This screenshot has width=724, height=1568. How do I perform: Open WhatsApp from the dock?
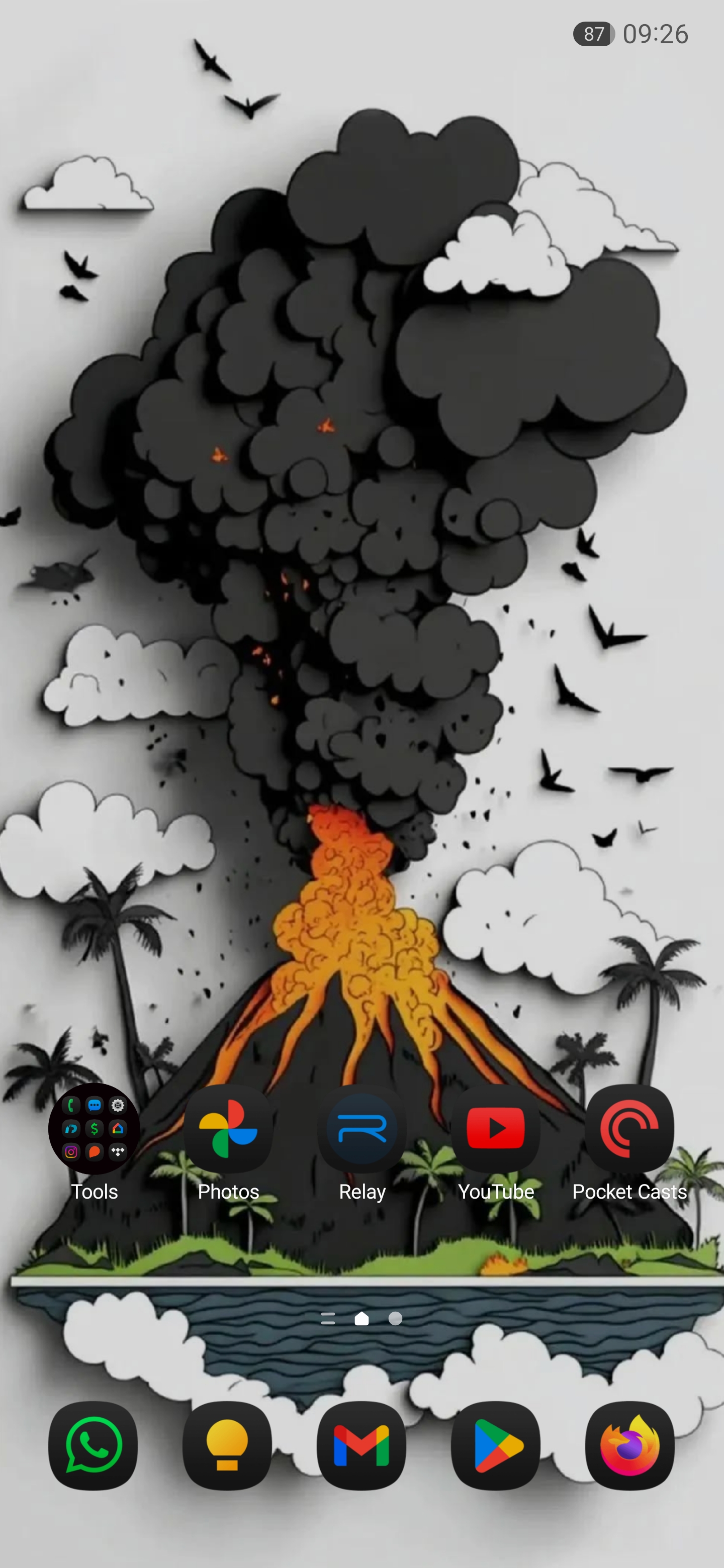point(93,1446)
